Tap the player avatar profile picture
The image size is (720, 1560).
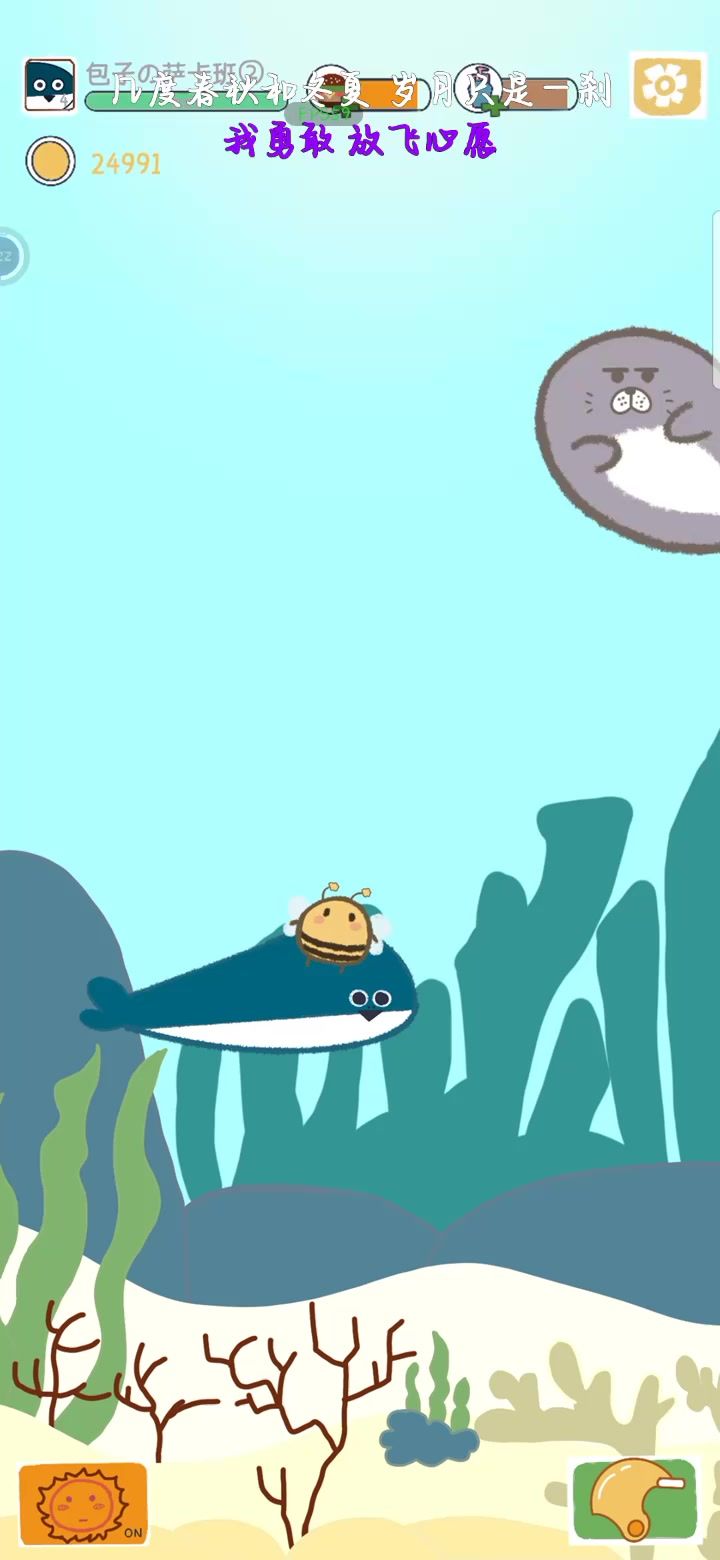tap(49, 86)
